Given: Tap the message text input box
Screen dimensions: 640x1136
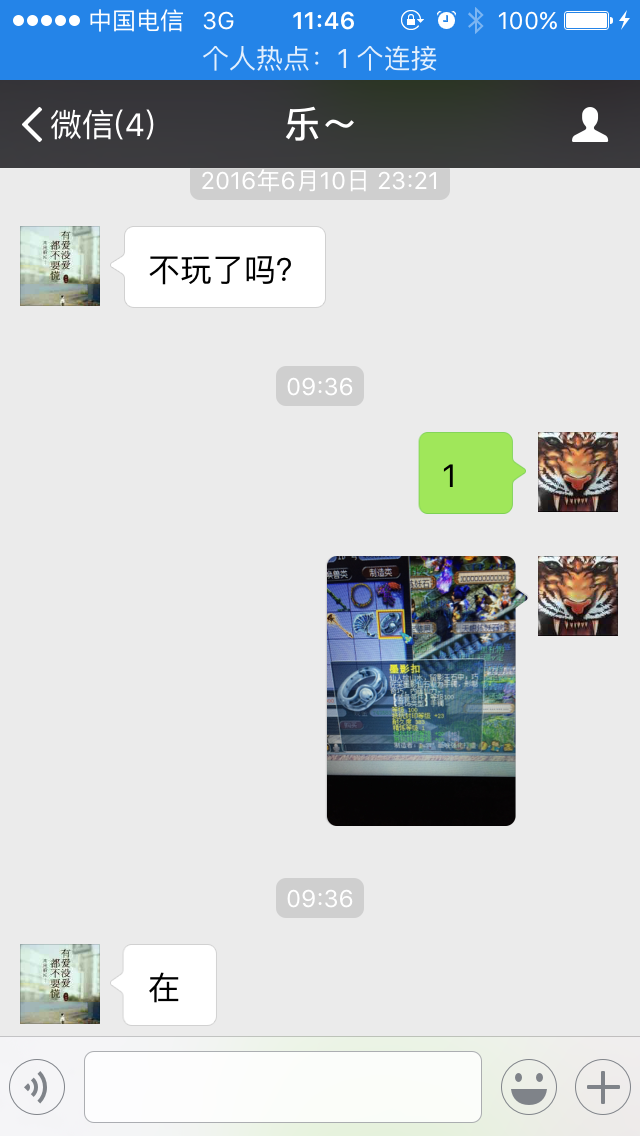Looking at the screenshot, I should coord(283,1087).
